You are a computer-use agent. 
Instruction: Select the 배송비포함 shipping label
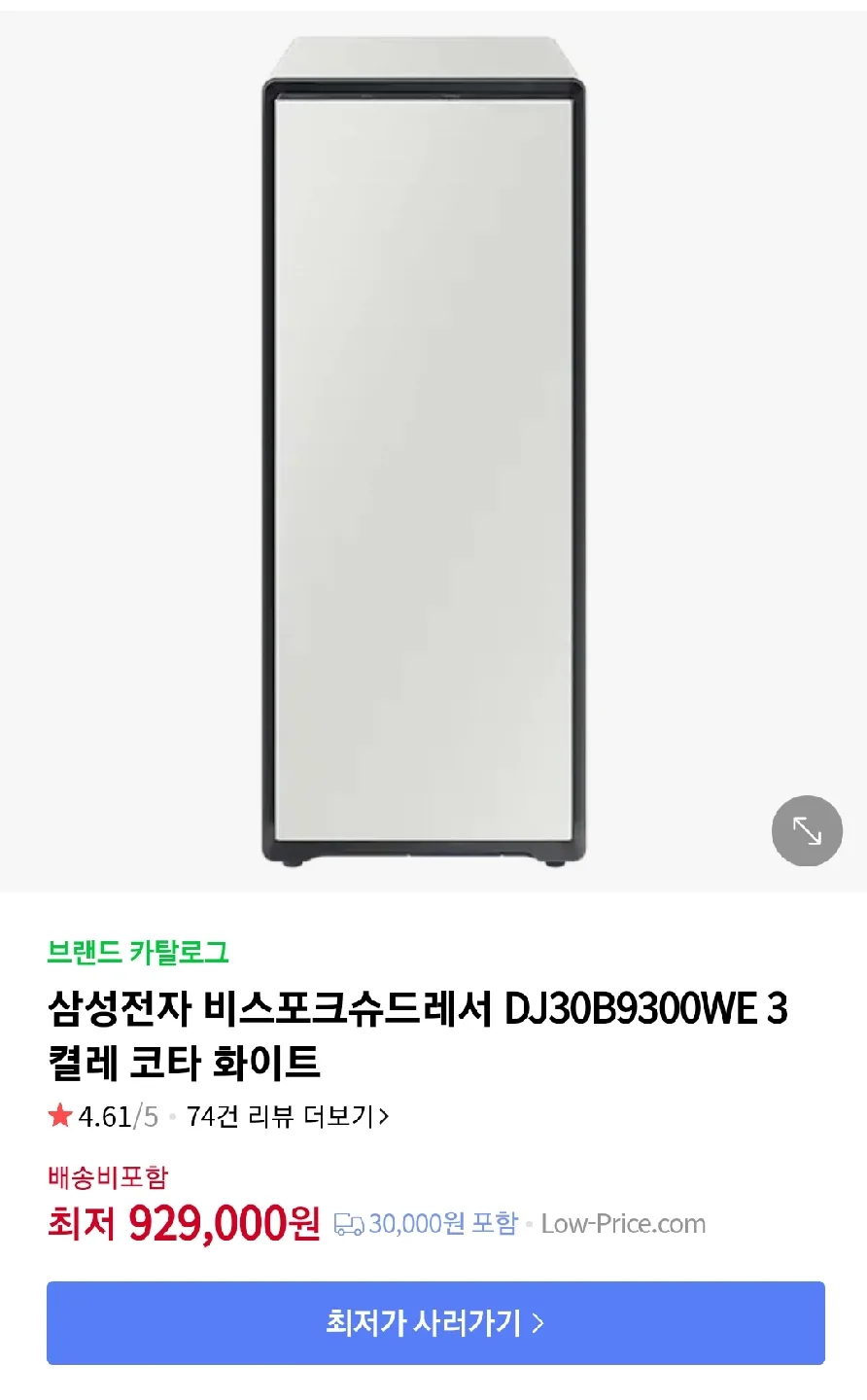click(109, 1176)
